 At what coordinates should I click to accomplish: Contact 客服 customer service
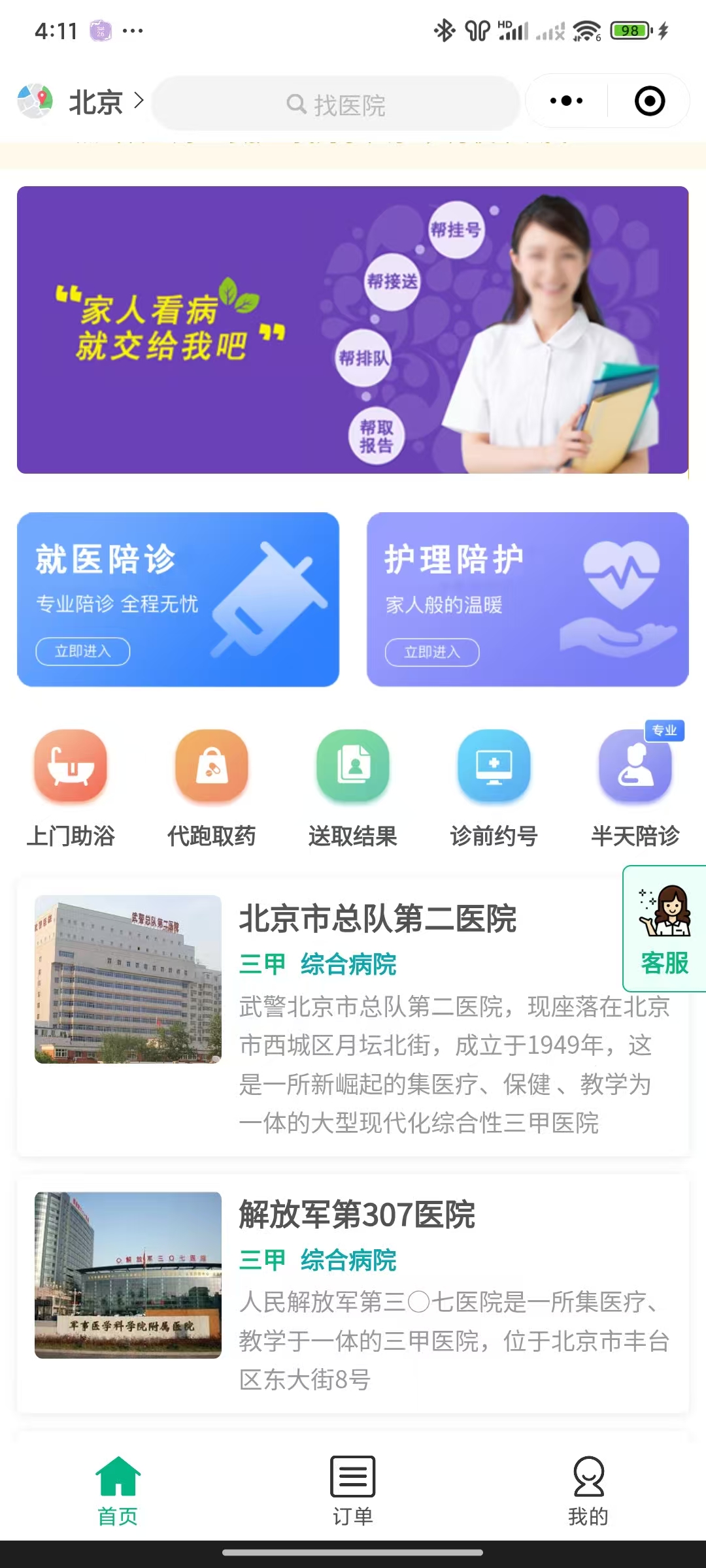(x=665, y=928)
